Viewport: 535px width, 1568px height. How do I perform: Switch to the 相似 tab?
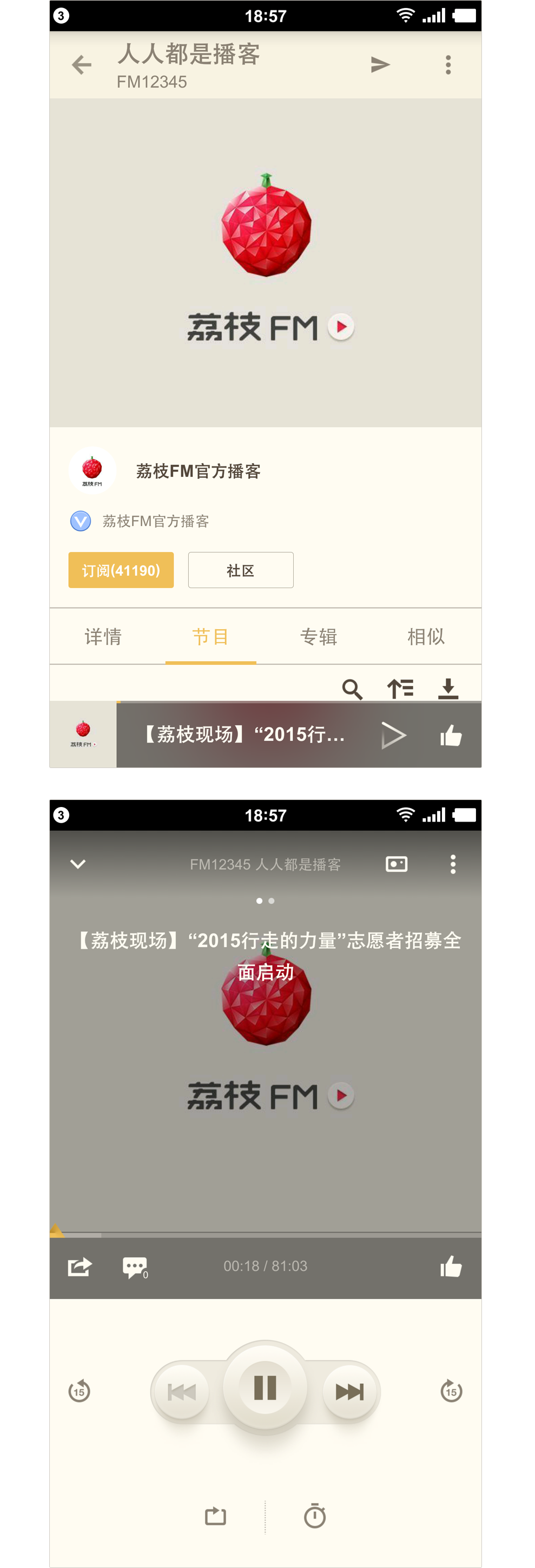tap(426, 636)
